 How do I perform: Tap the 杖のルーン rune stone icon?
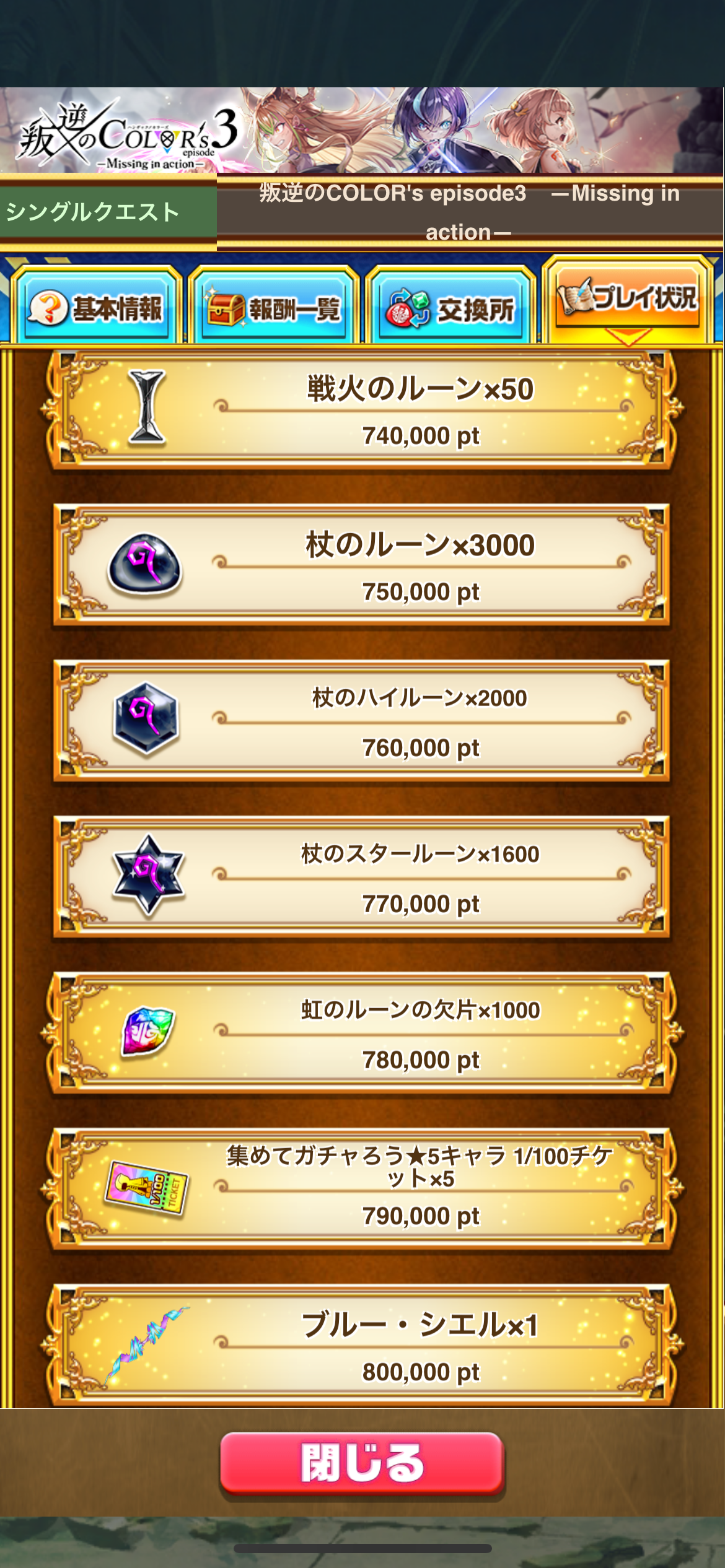point(144,565)
